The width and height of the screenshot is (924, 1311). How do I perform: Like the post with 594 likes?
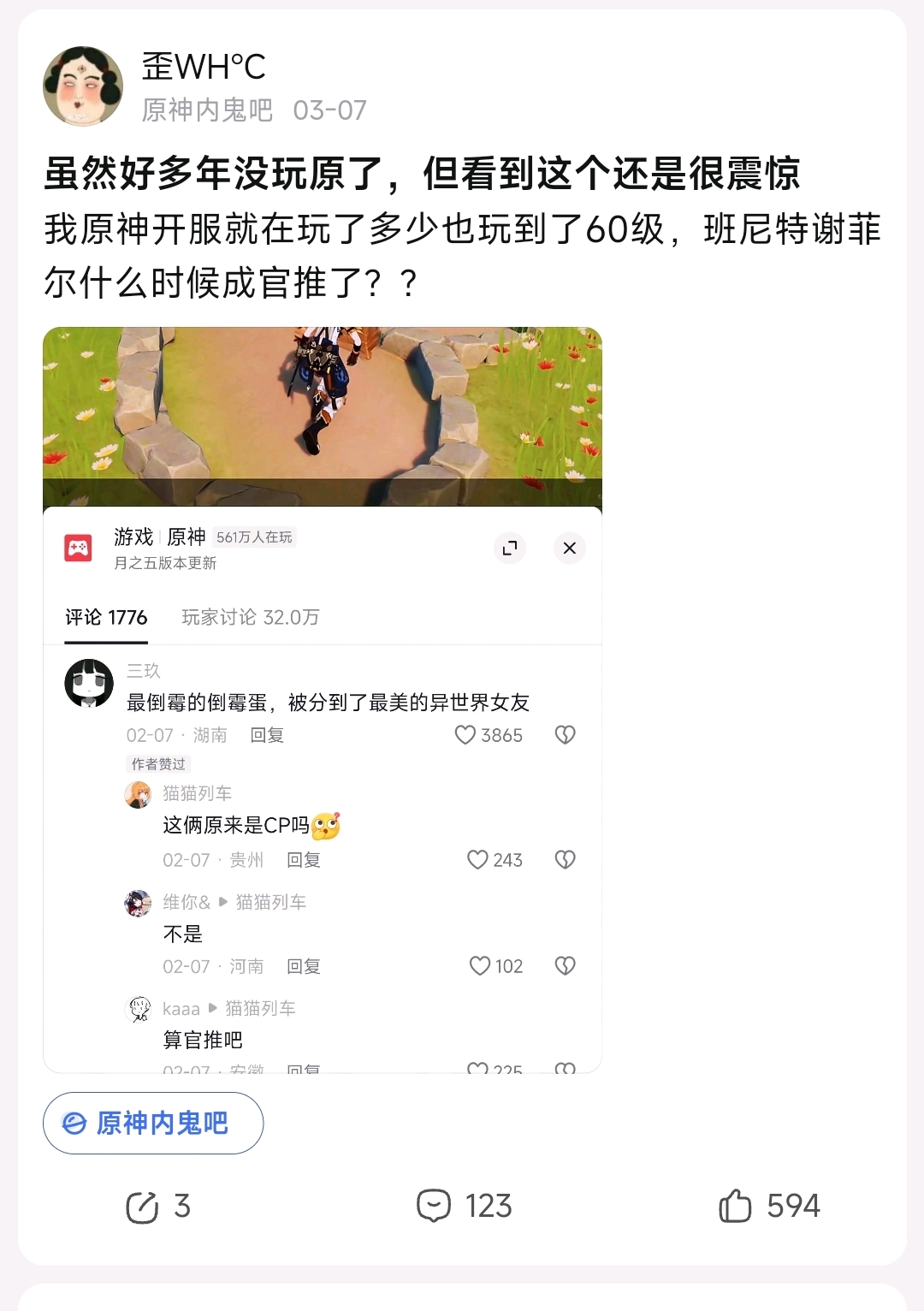(x=769, y=1206)
